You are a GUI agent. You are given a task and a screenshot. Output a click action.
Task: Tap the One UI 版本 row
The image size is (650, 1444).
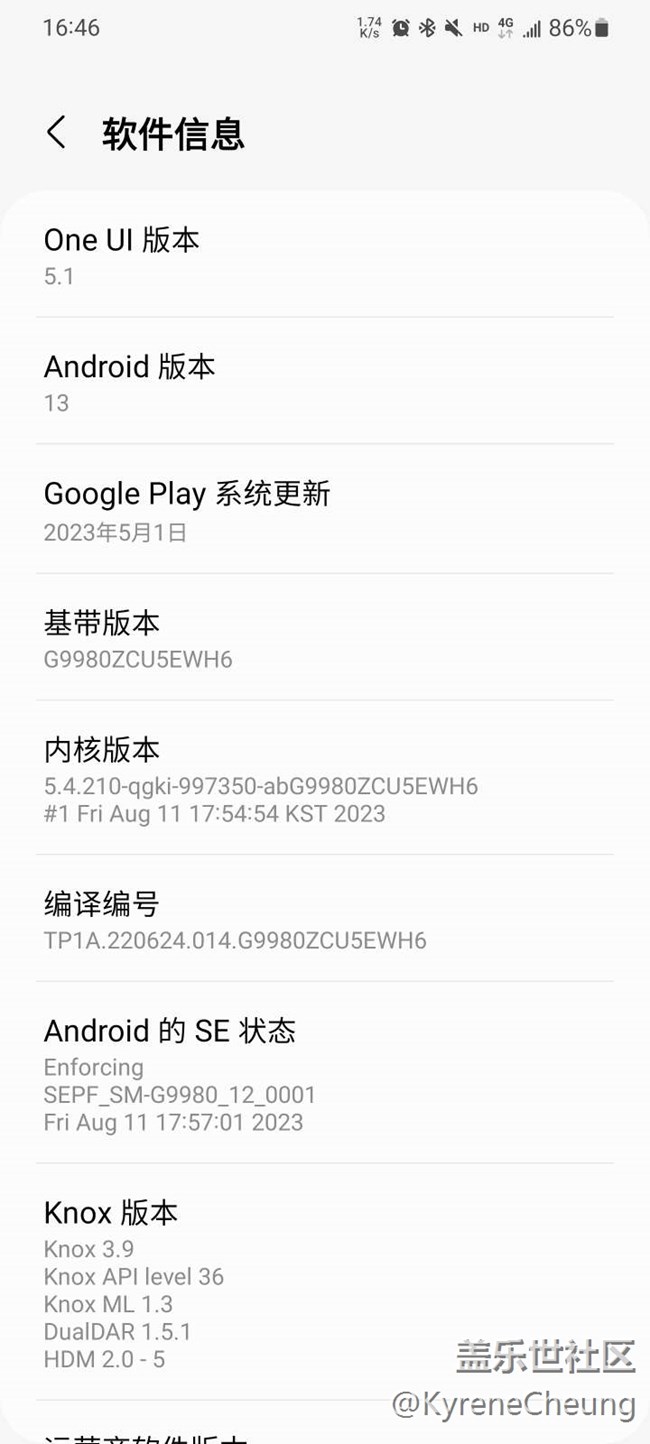coord(324,255)
